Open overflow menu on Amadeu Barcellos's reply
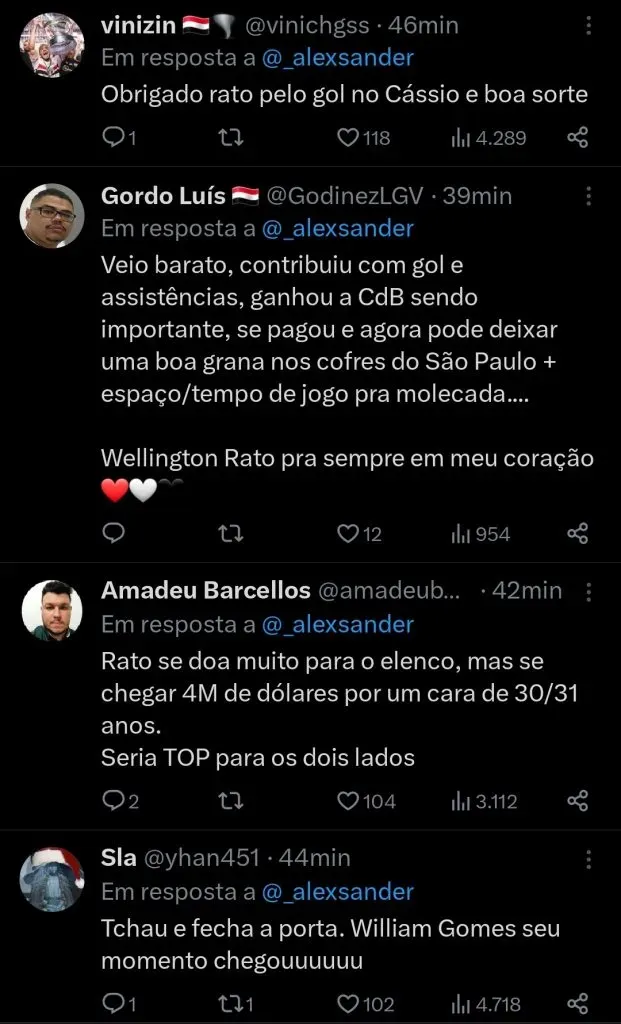Viewport: 621px width, 1024px height. tap(589, 591)
